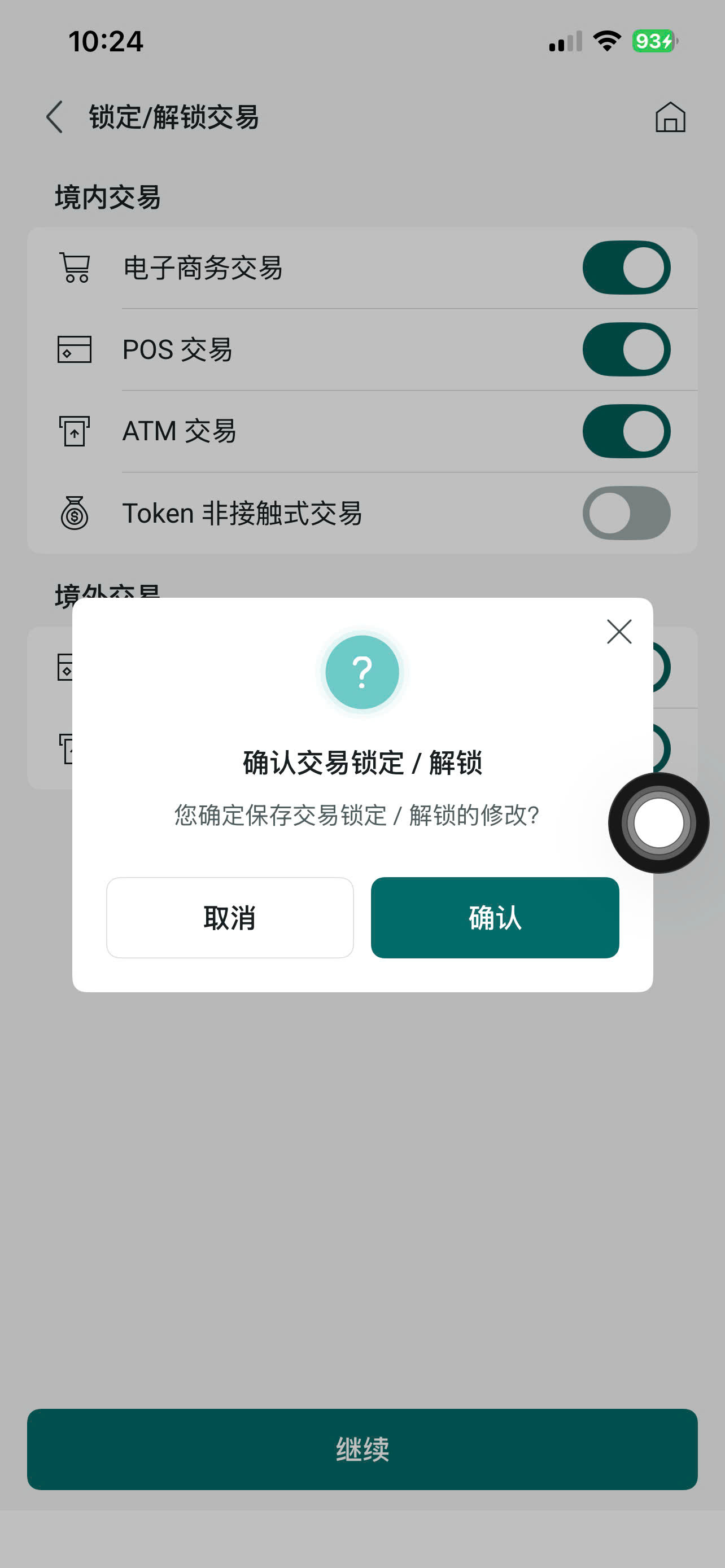This screenshot has height=1568, width=725.
Task: Toggle the POS 交易 switch
Action: click(x=626, y=349)
